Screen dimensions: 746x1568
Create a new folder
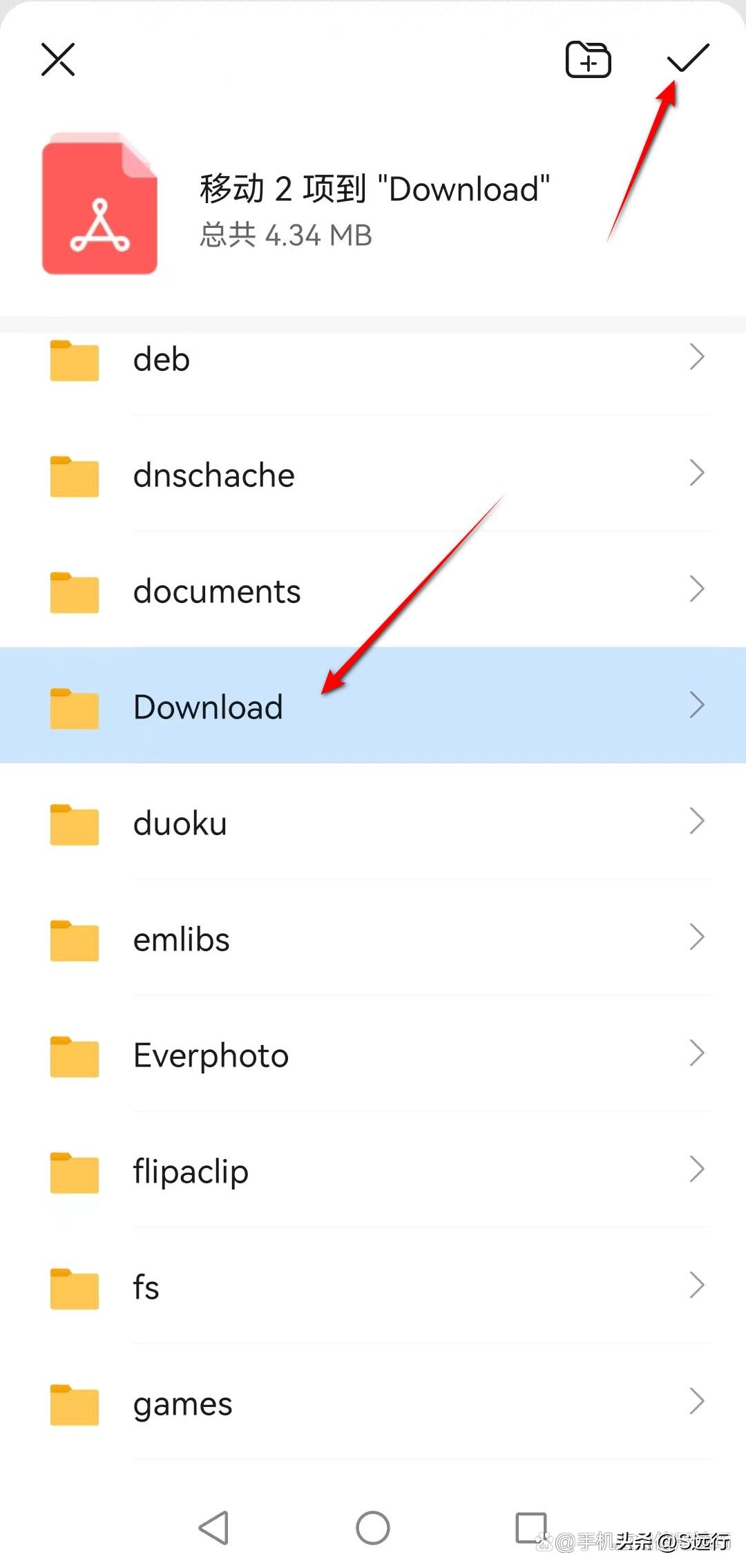[589, 59]
